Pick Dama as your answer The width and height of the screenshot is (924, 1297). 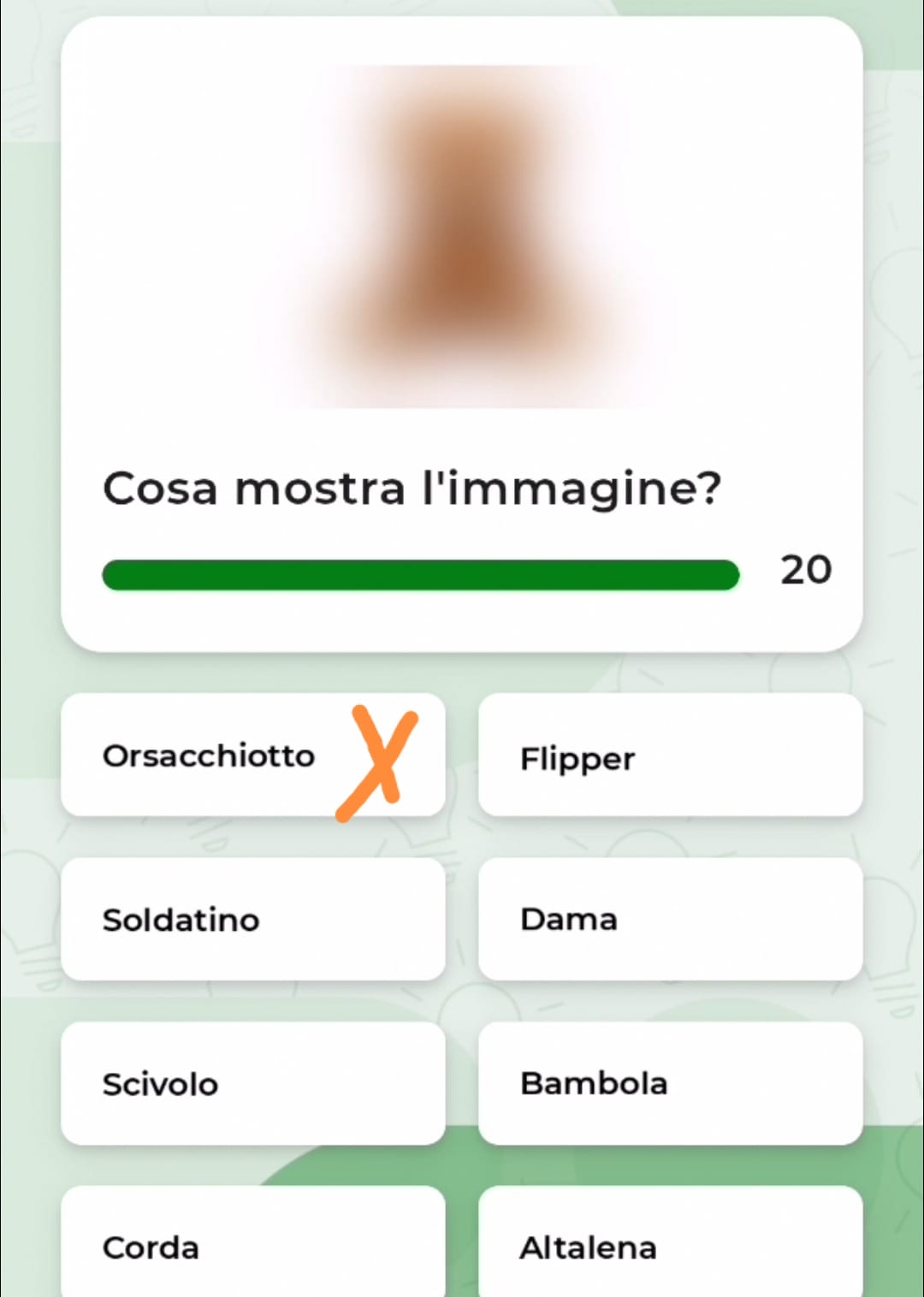coord(670,919)
